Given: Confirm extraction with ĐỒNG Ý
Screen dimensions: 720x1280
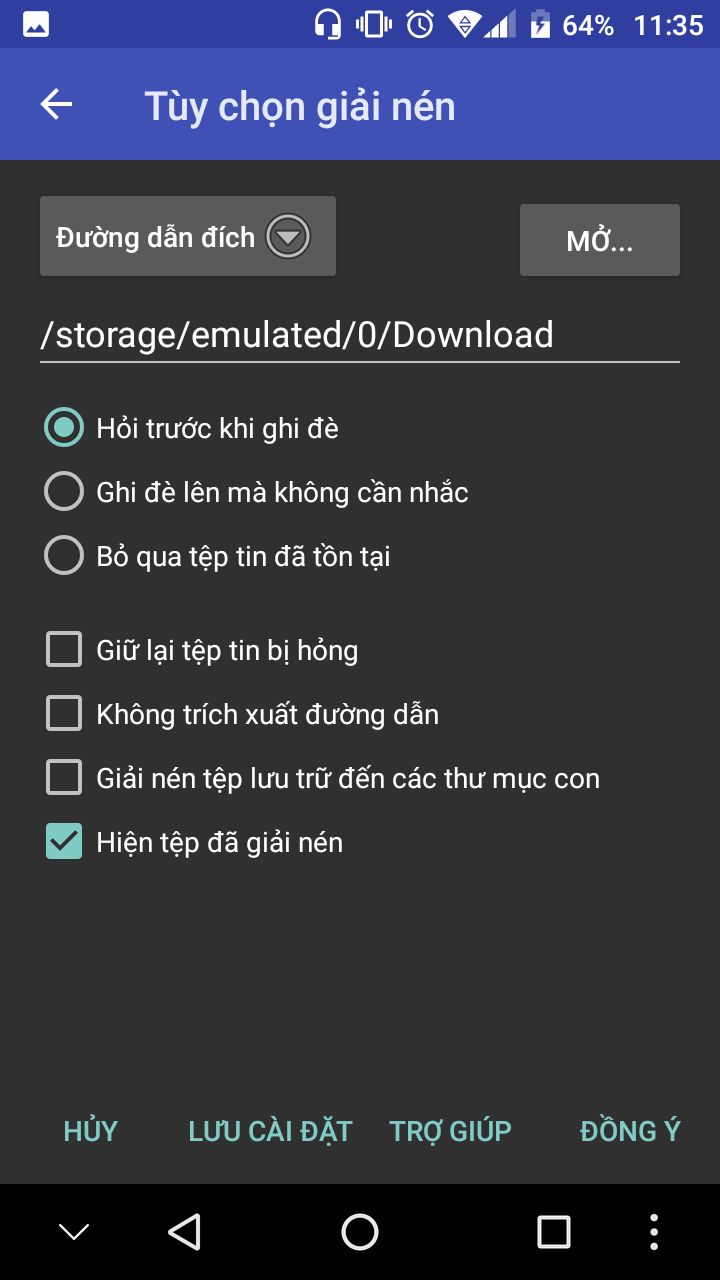Looking at the screenshot, I should click(630, 1131).
